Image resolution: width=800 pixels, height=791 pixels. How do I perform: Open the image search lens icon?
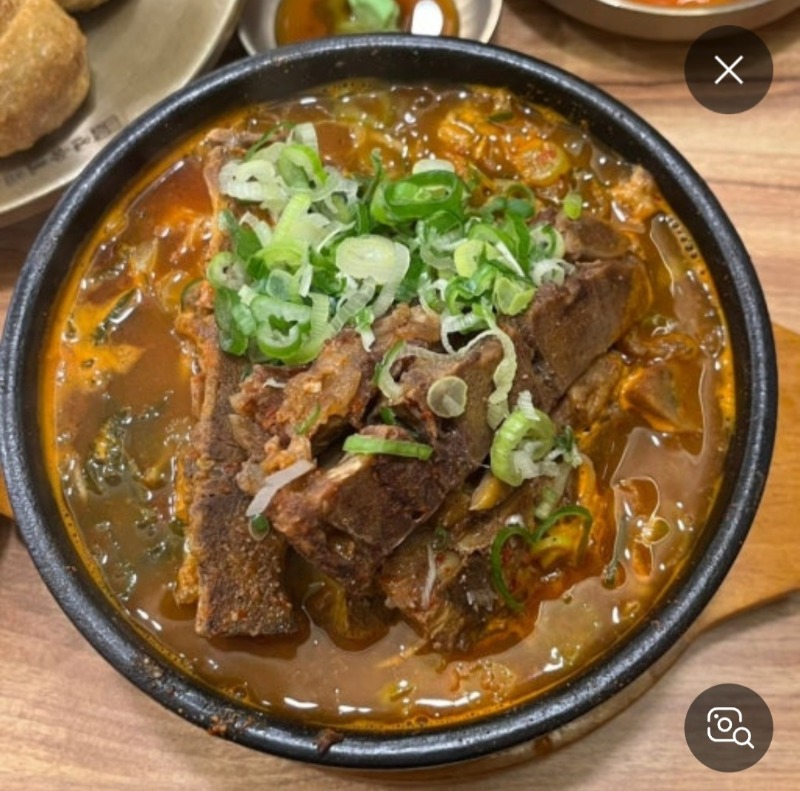(728, 727)
